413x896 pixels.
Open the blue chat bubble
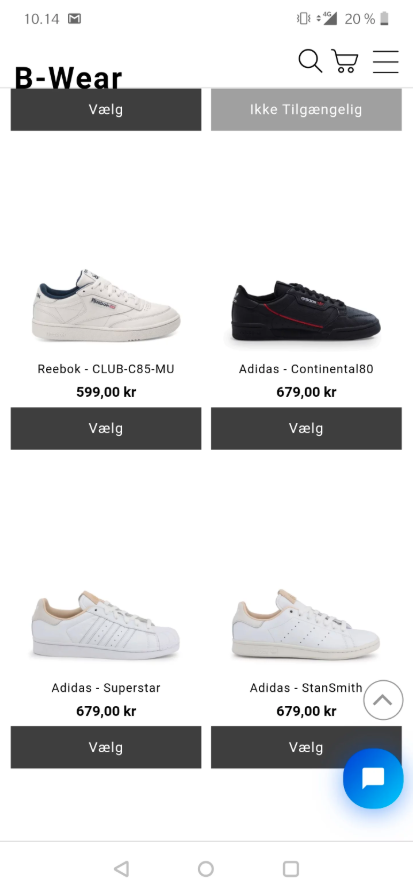[373, 778]
